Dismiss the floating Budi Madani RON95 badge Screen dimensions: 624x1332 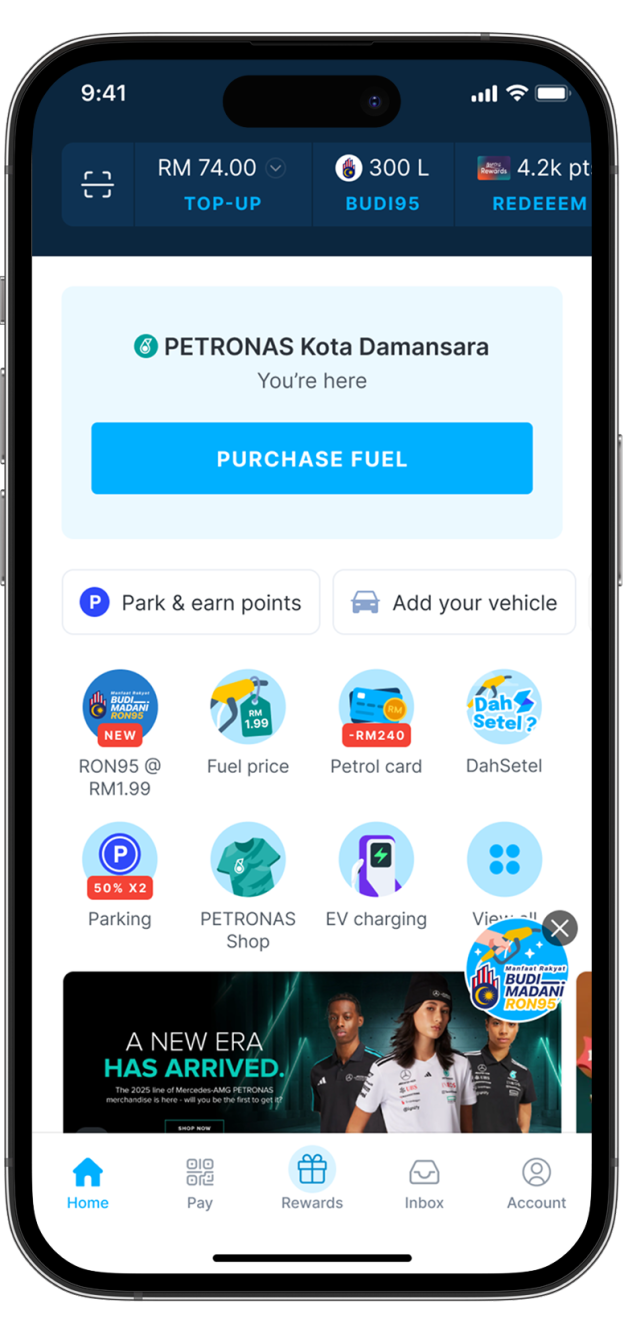click(560, 929)
